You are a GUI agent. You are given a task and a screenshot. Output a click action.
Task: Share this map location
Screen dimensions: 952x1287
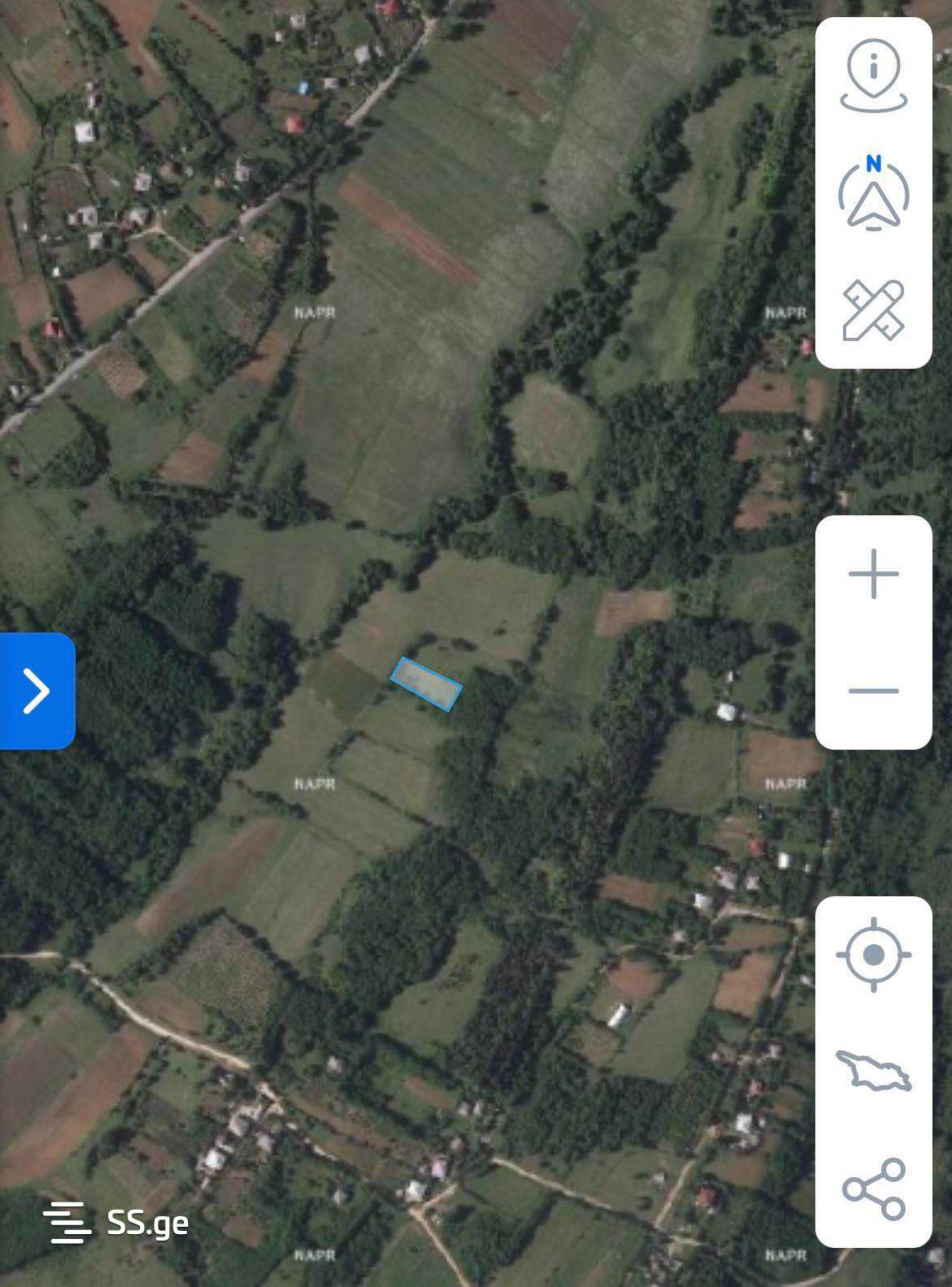click(873, 1189)
